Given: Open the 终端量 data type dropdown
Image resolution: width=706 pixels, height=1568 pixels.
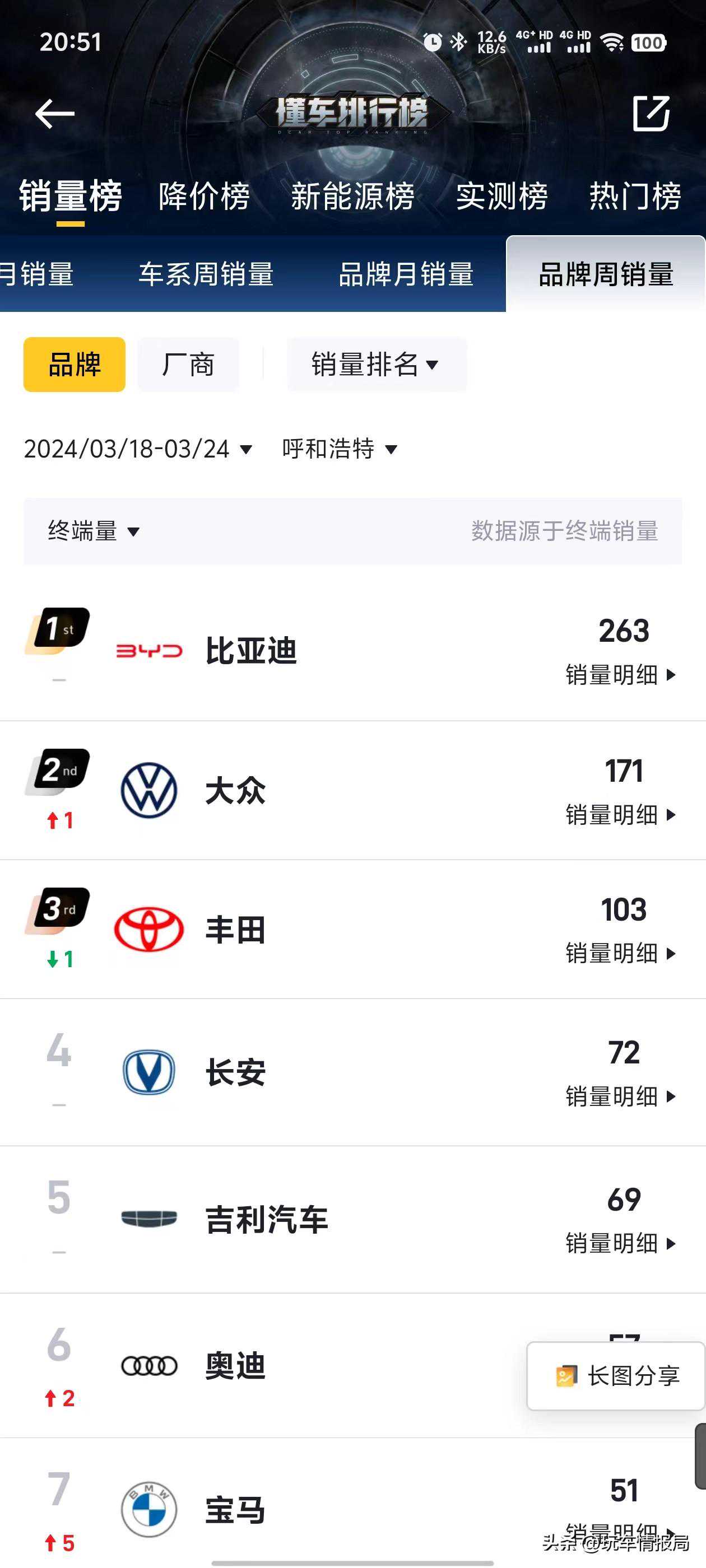Looking at the screenshot, I should click(x=92, y=531).
